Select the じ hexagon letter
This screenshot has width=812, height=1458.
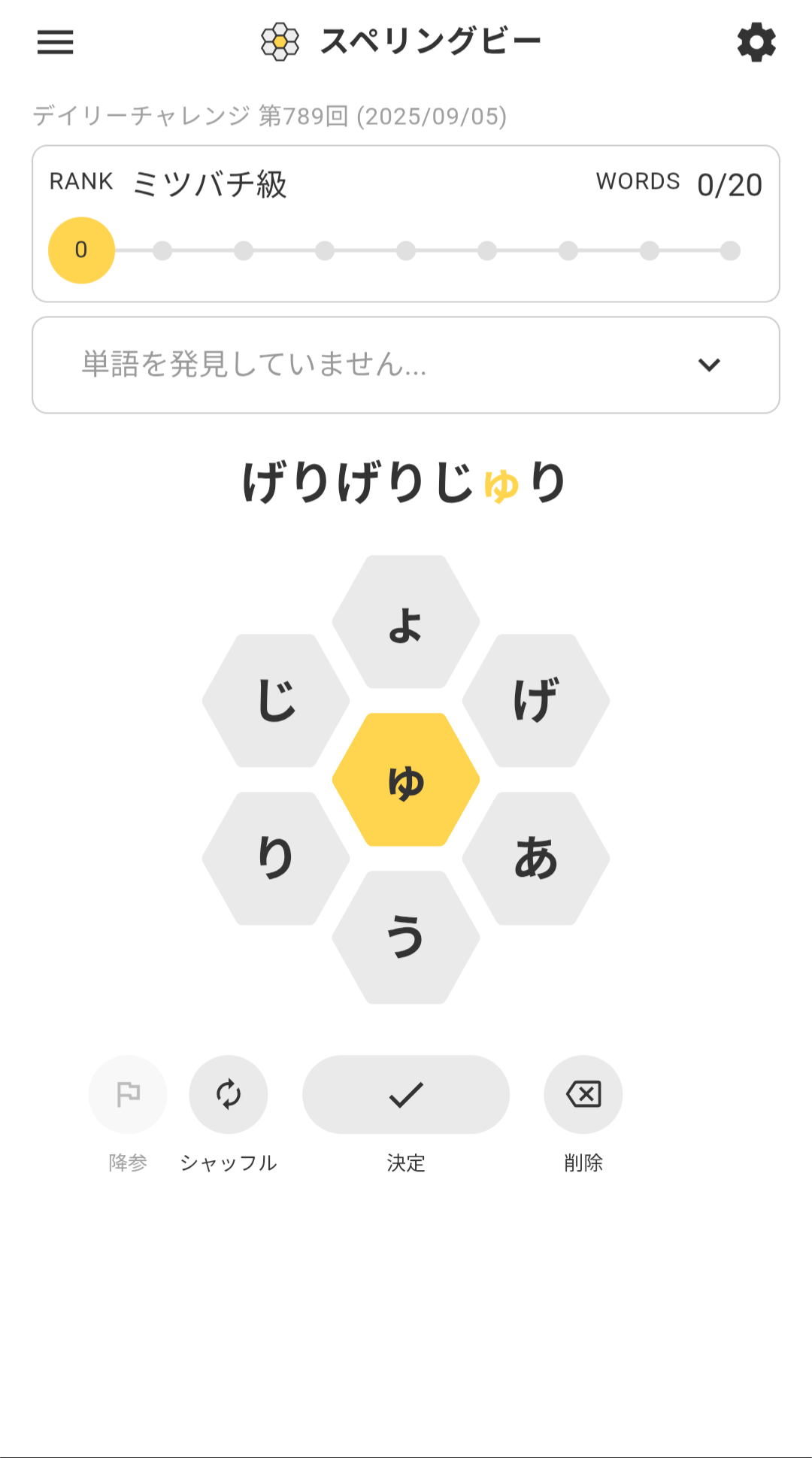point(276,701)
